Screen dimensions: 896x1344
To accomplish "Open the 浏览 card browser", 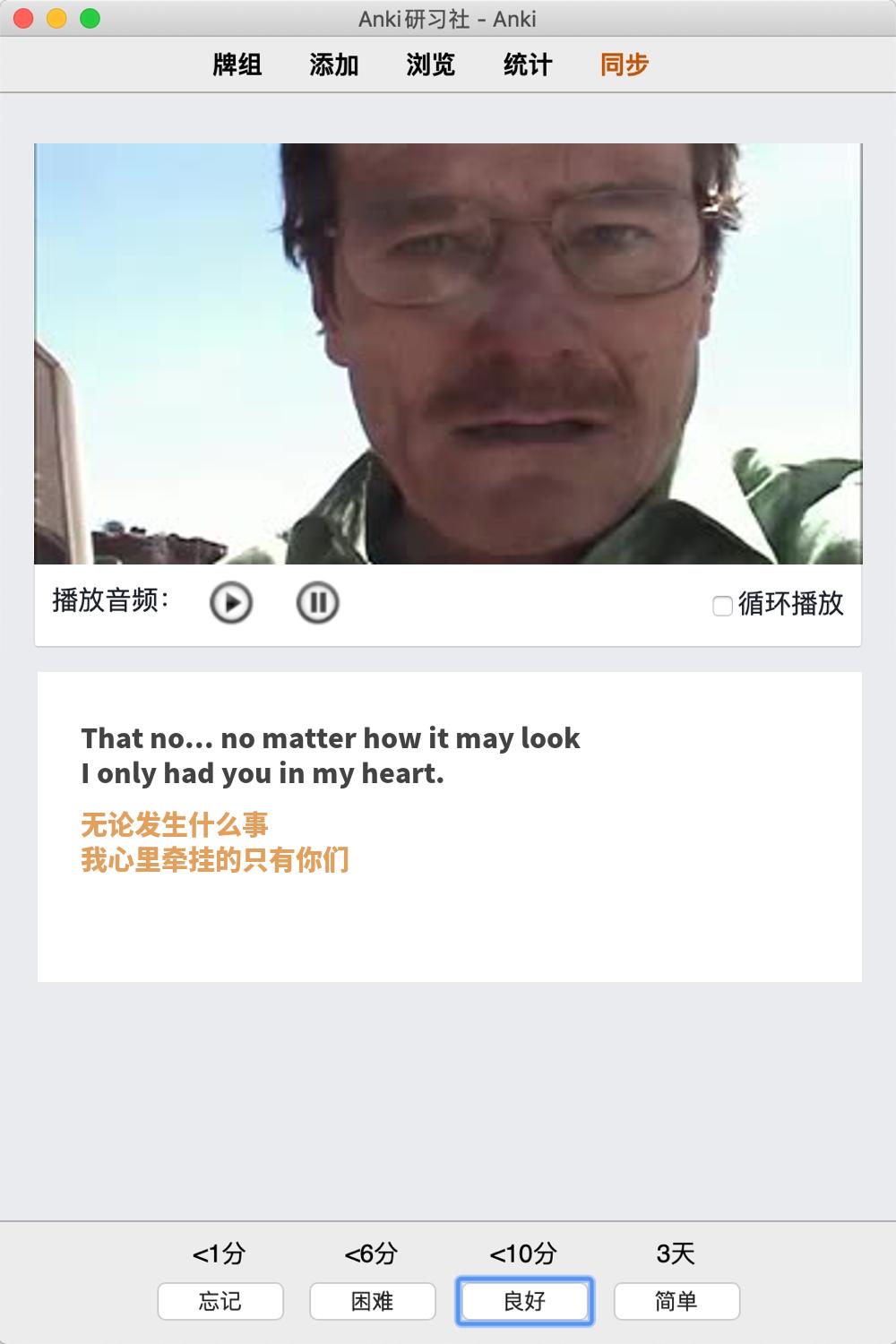I will (431, 65).
